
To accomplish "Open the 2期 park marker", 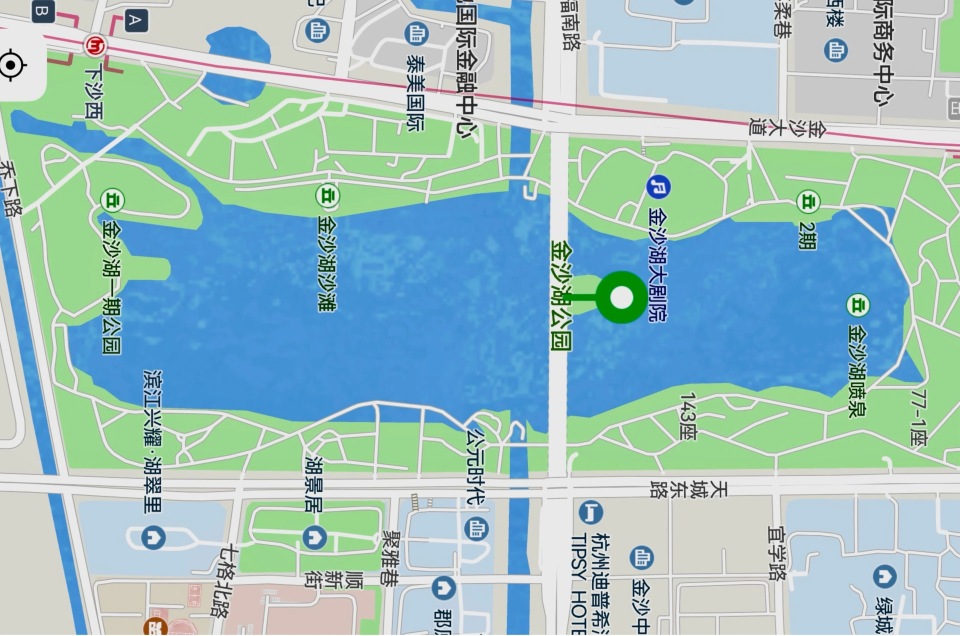I will 807,201.
